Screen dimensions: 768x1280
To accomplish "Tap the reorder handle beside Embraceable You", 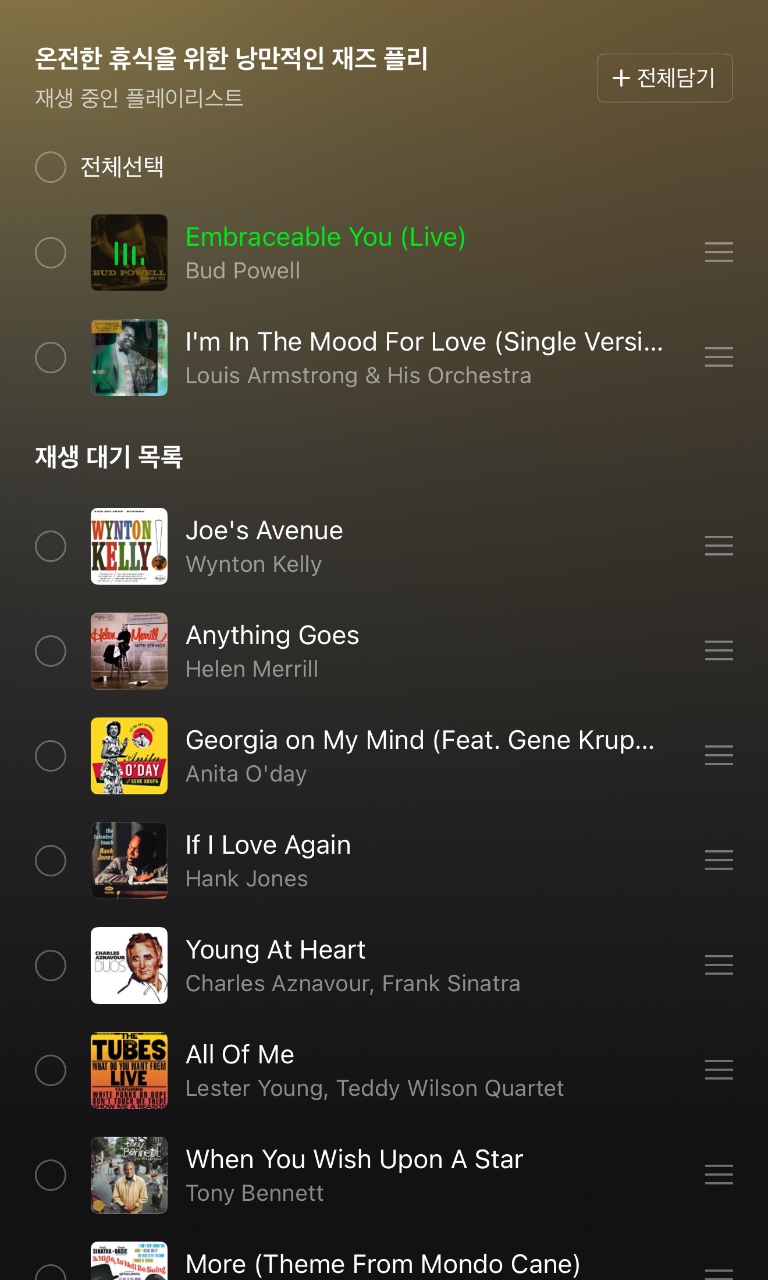I will tap(719, 253).
